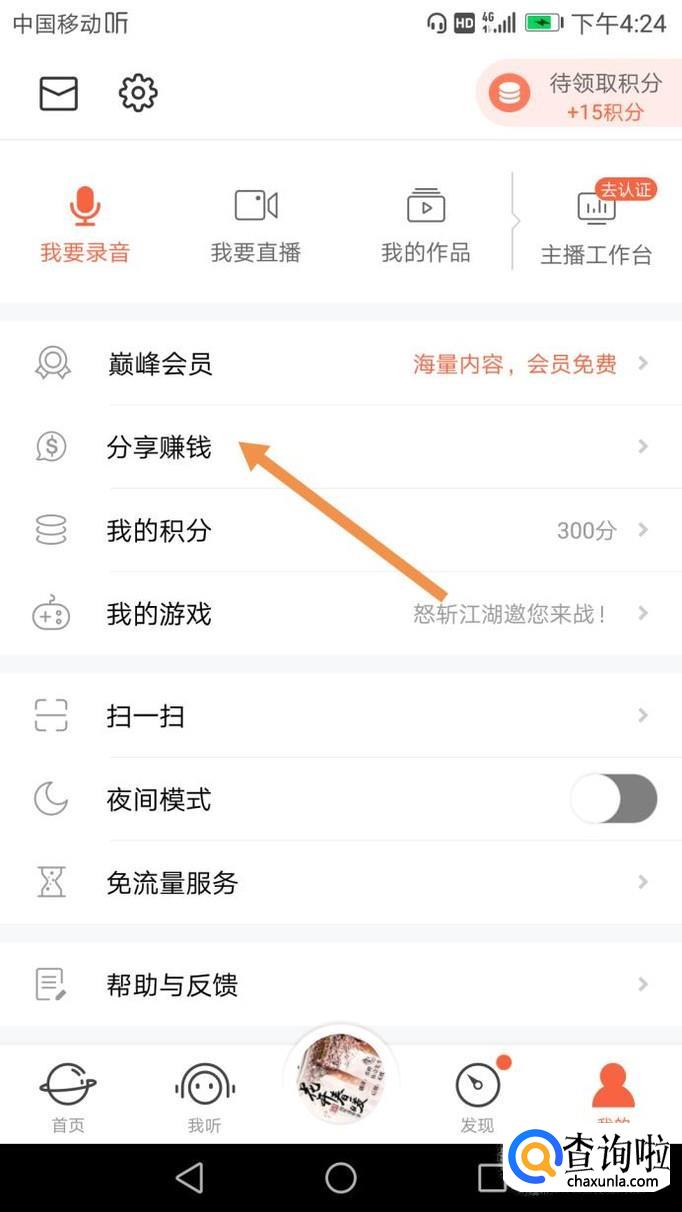The width and height of the screenshot is (682, 1212).
Task: Open 主播工作台
Action: (597, 225)
